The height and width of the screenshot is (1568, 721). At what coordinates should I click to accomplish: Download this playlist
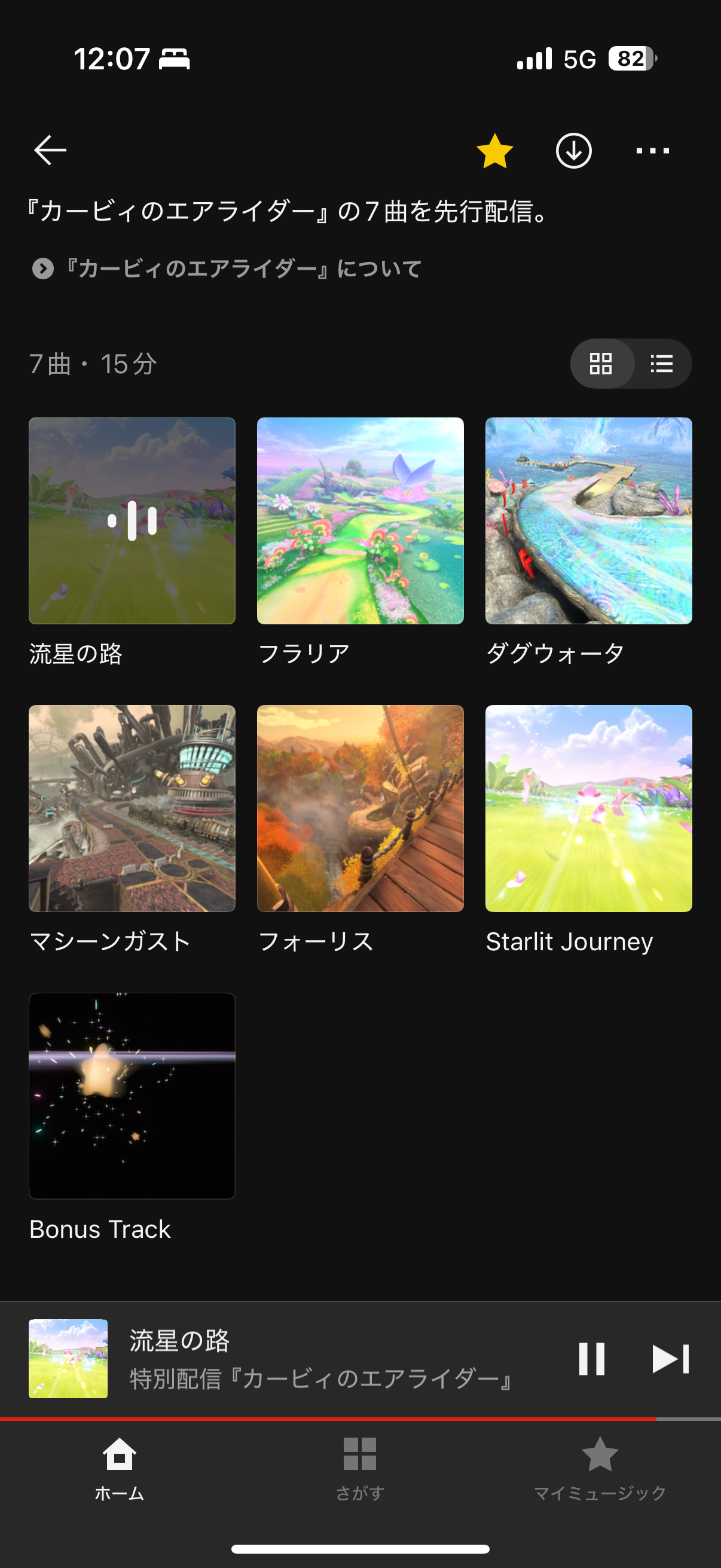tap(573, 150)
